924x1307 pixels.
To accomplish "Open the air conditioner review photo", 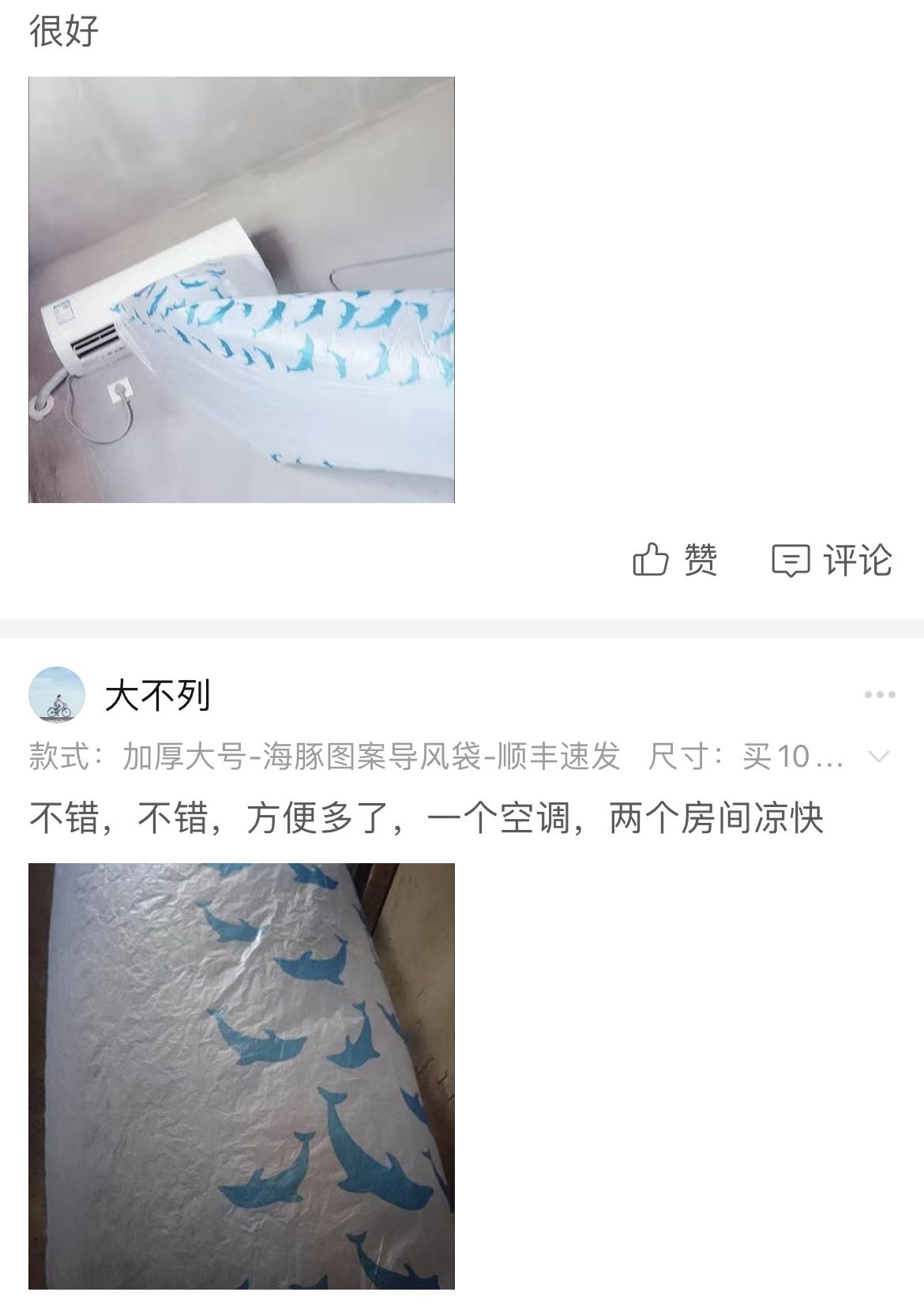I will 241,290.
